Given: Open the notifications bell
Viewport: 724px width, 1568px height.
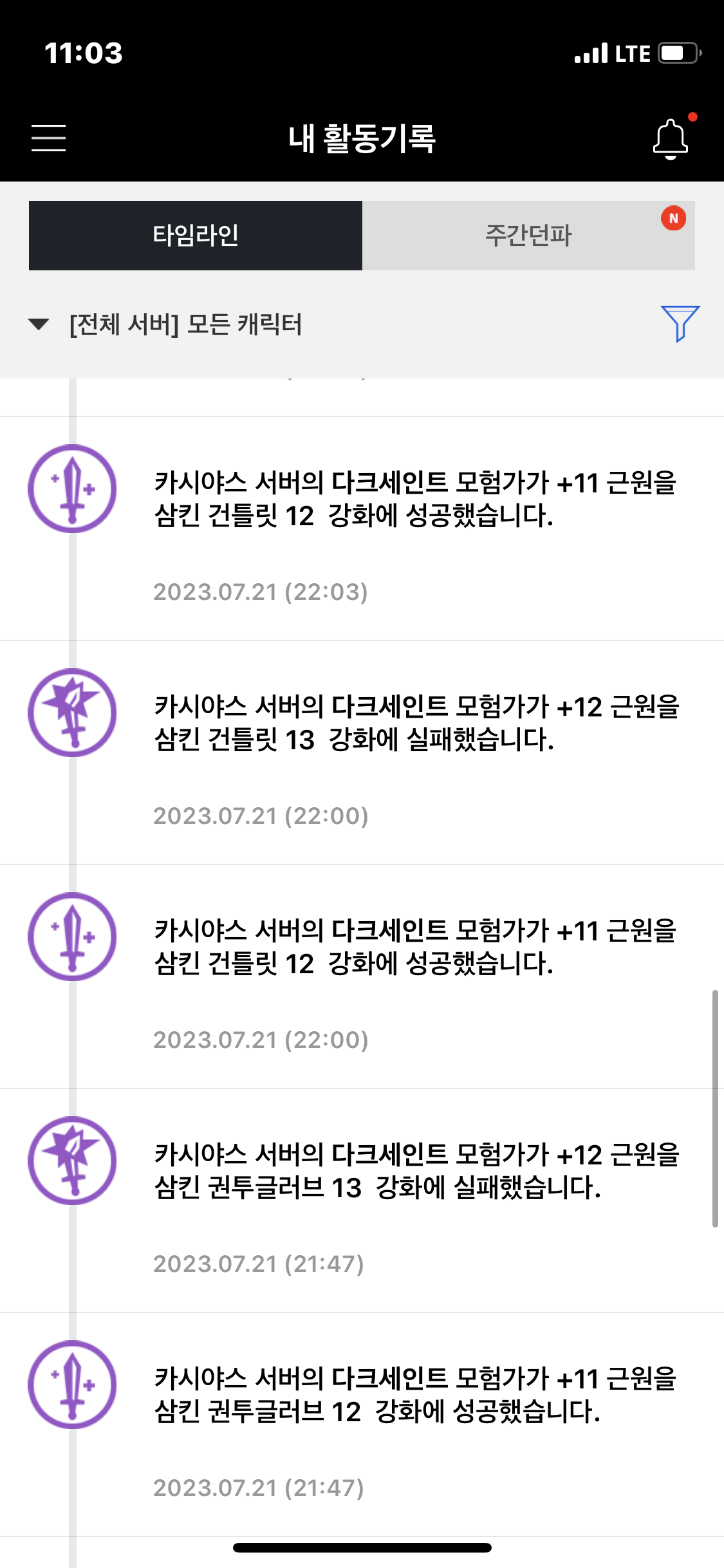Looking at the screenshot, I should [x=671, y=138].
